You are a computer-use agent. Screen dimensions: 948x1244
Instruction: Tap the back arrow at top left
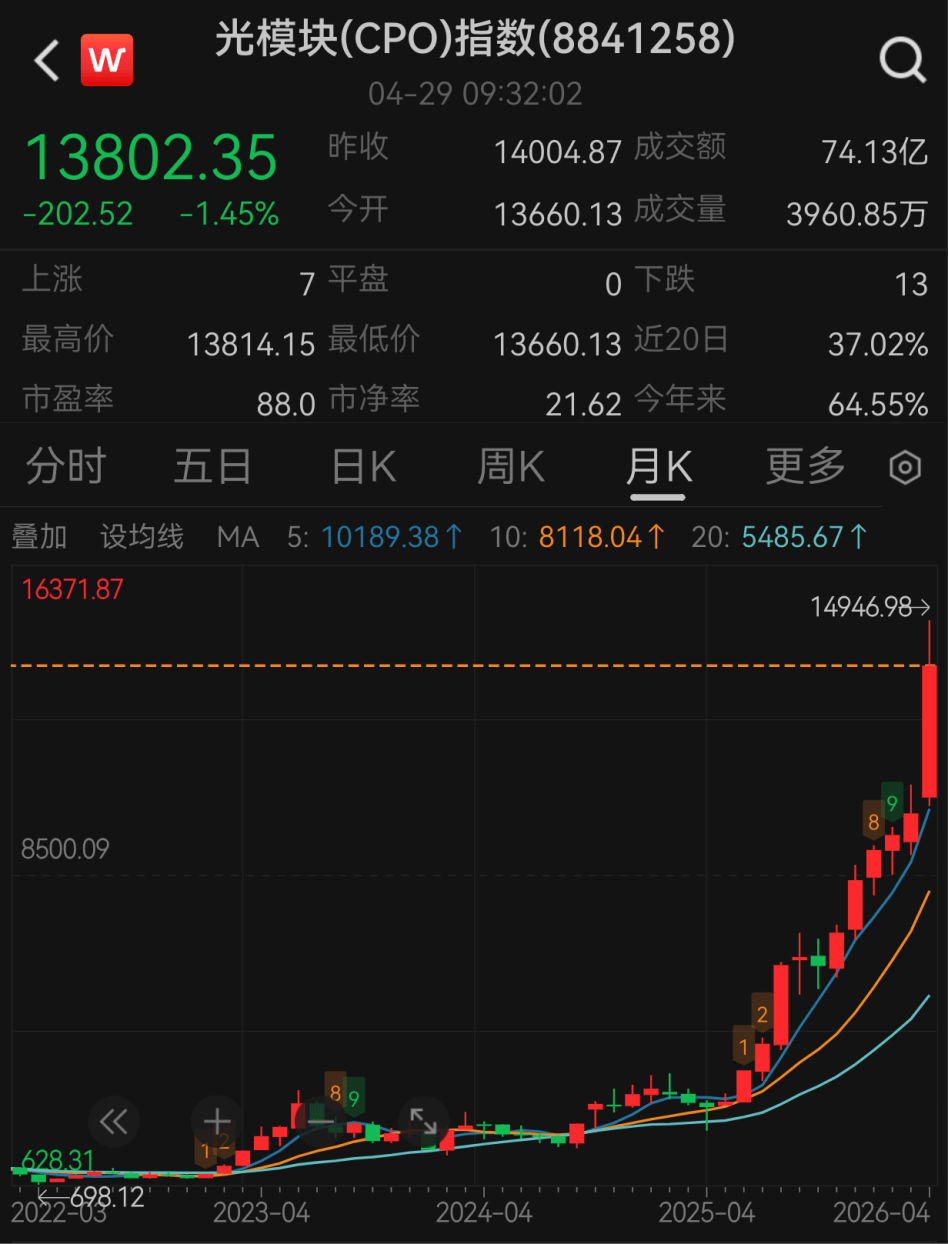point(45,60)
